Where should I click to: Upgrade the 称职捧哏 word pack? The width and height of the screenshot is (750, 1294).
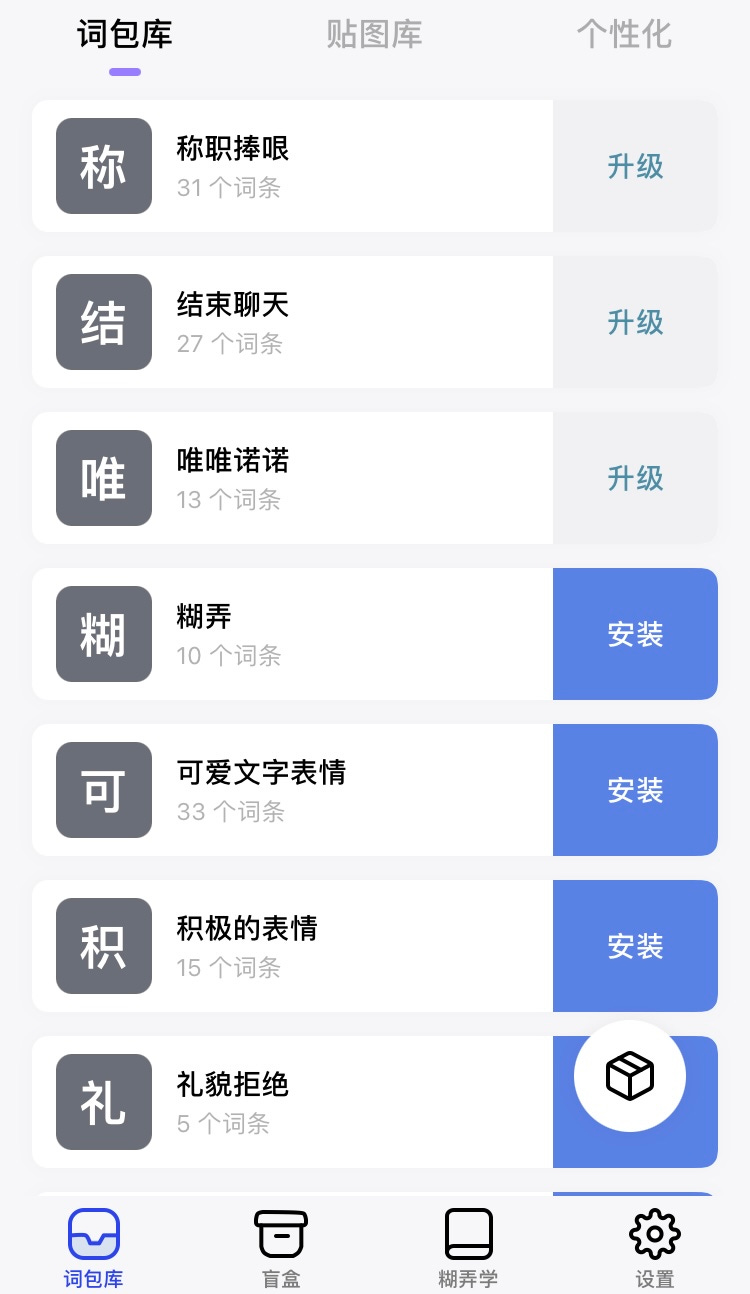(x=635, y=166)
